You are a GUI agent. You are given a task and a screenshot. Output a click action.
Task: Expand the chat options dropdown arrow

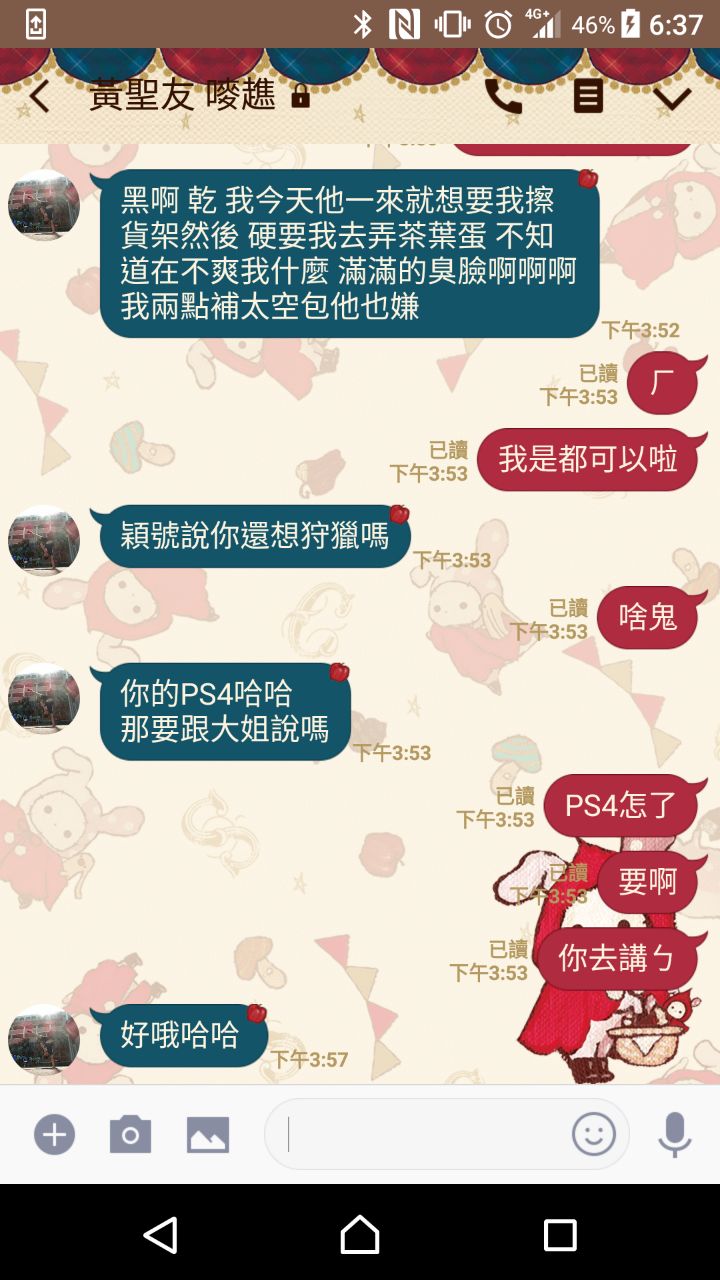[672, 97]
